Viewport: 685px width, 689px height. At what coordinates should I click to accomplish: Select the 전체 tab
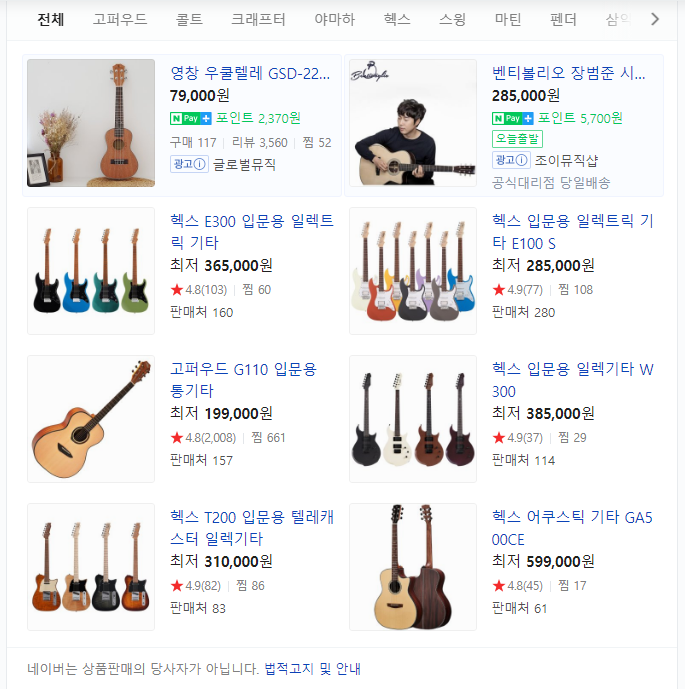click(51, 19)
